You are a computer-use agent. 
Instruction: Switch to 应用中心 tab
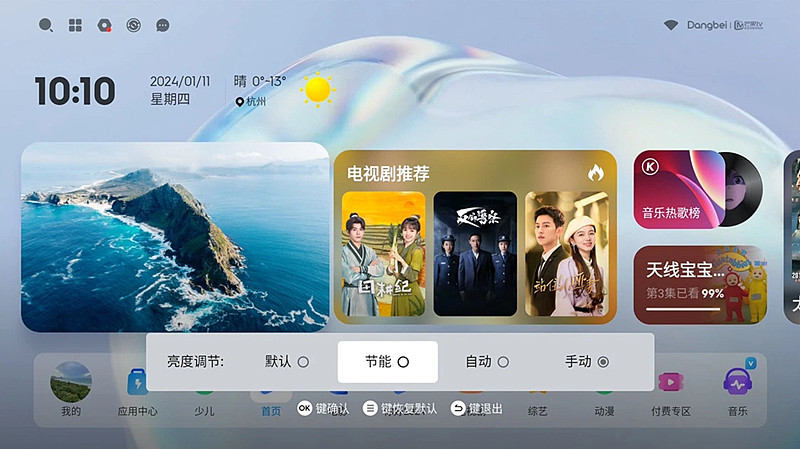click(137, 391)
